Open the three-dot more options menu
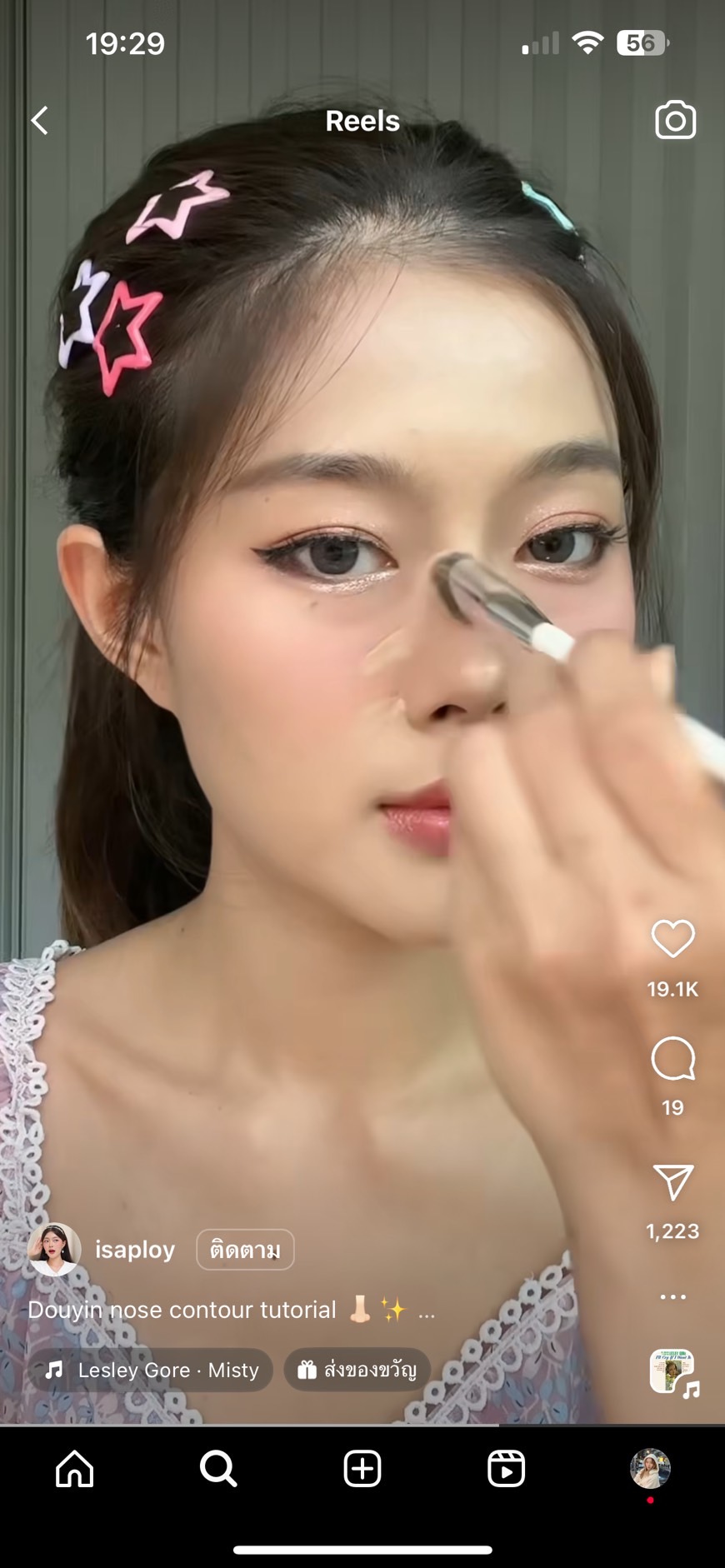 (672, 1297)
